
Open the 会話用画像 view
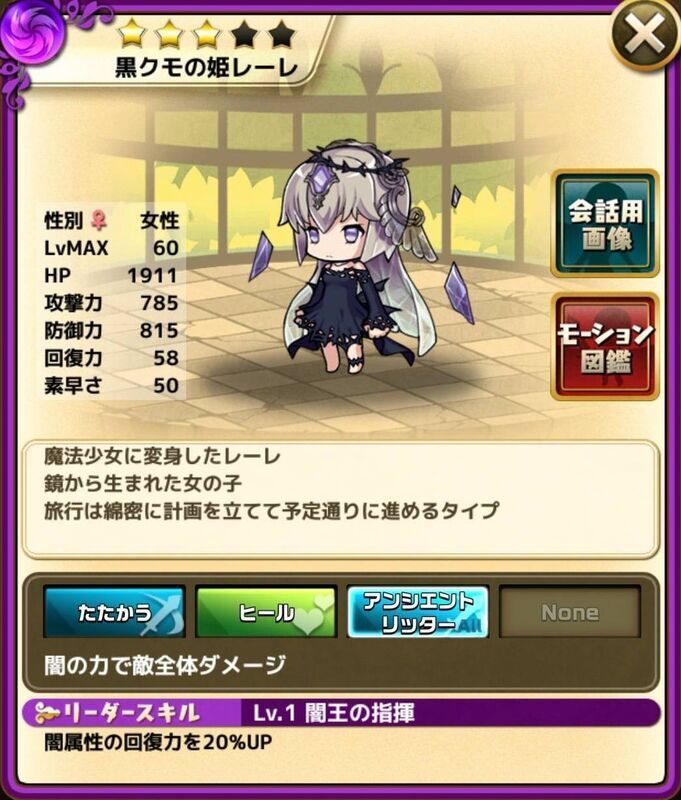click(605, 224)
